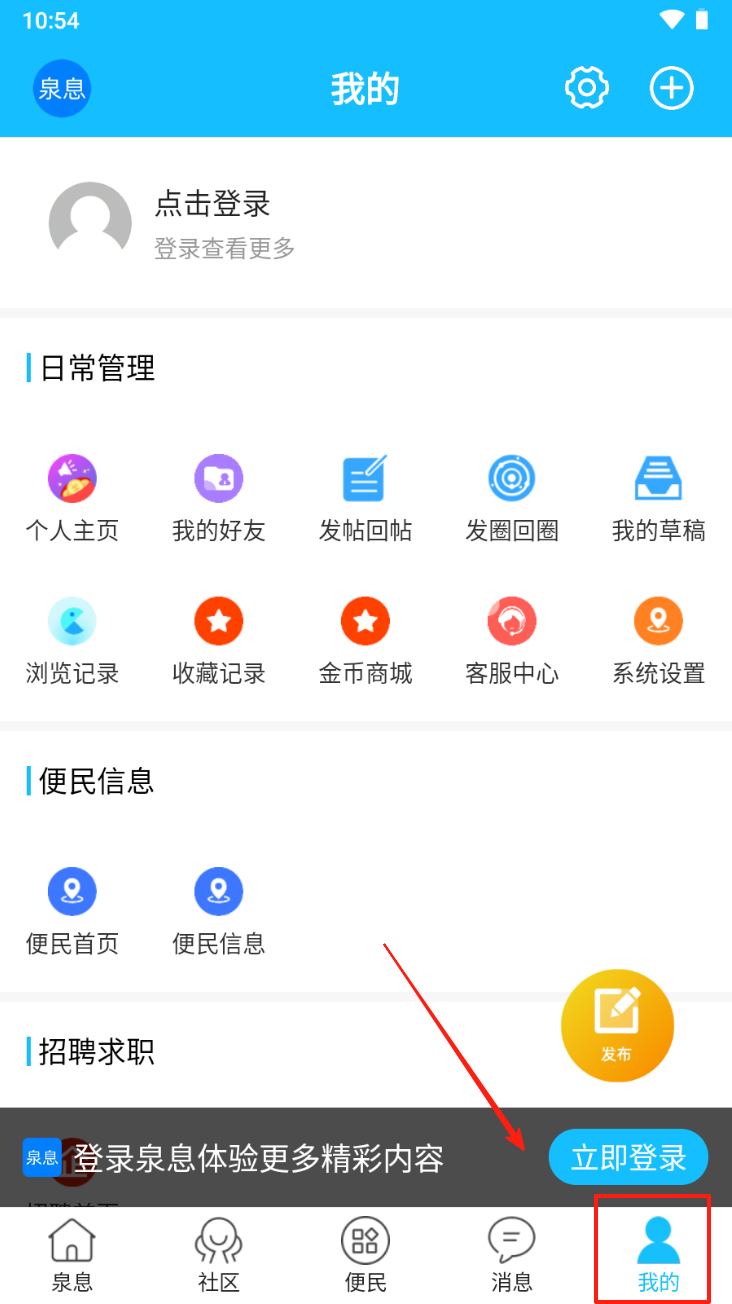Open 便民首页
The width and height of the screenshot is (732, 1304).
[72, 910]
